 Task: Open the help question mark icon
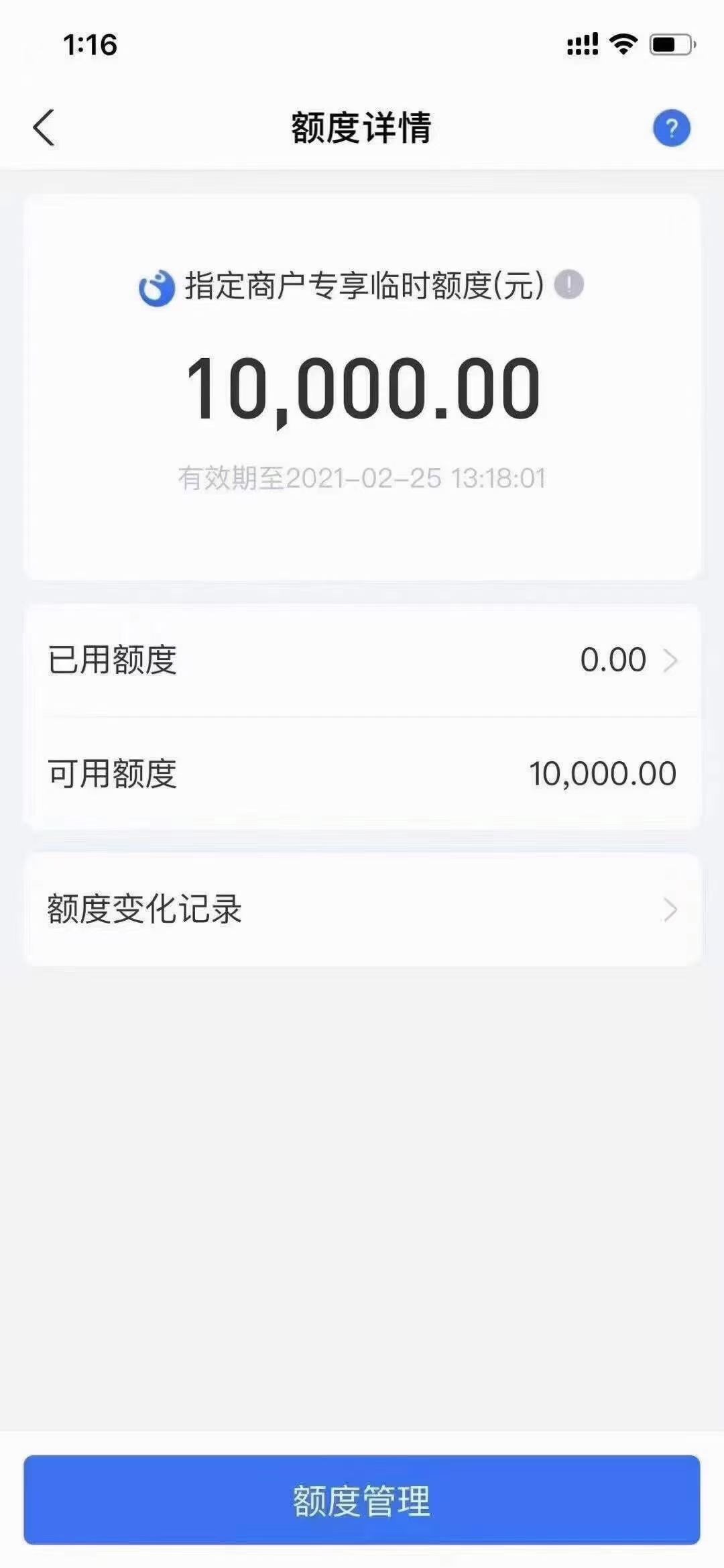672,128
